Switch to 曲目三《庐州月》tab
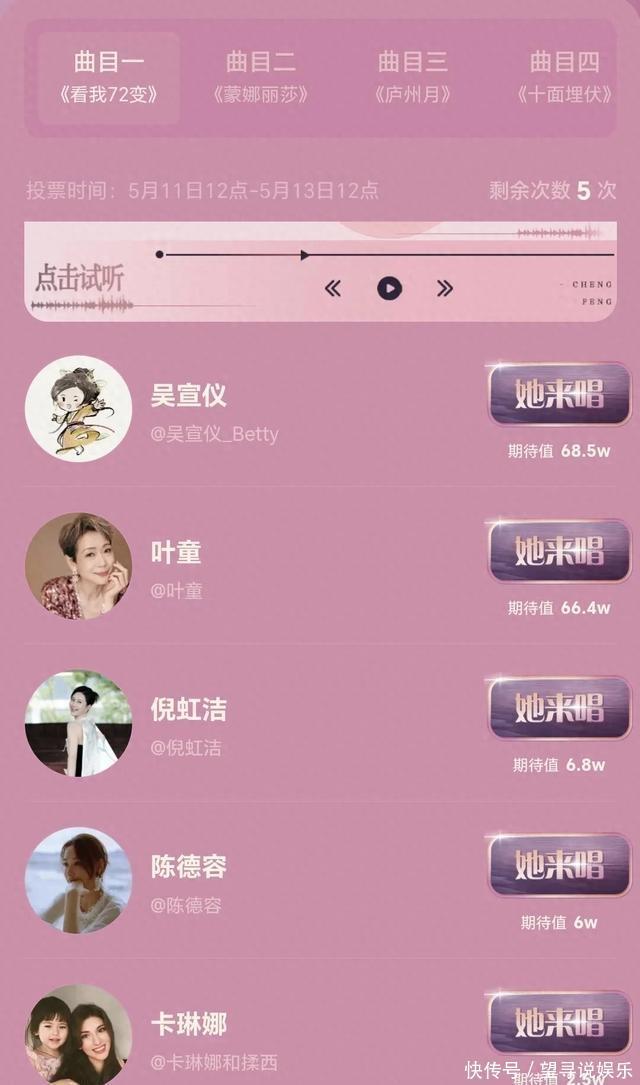This screenshot has height=1085, width=640. pos(412,78)
